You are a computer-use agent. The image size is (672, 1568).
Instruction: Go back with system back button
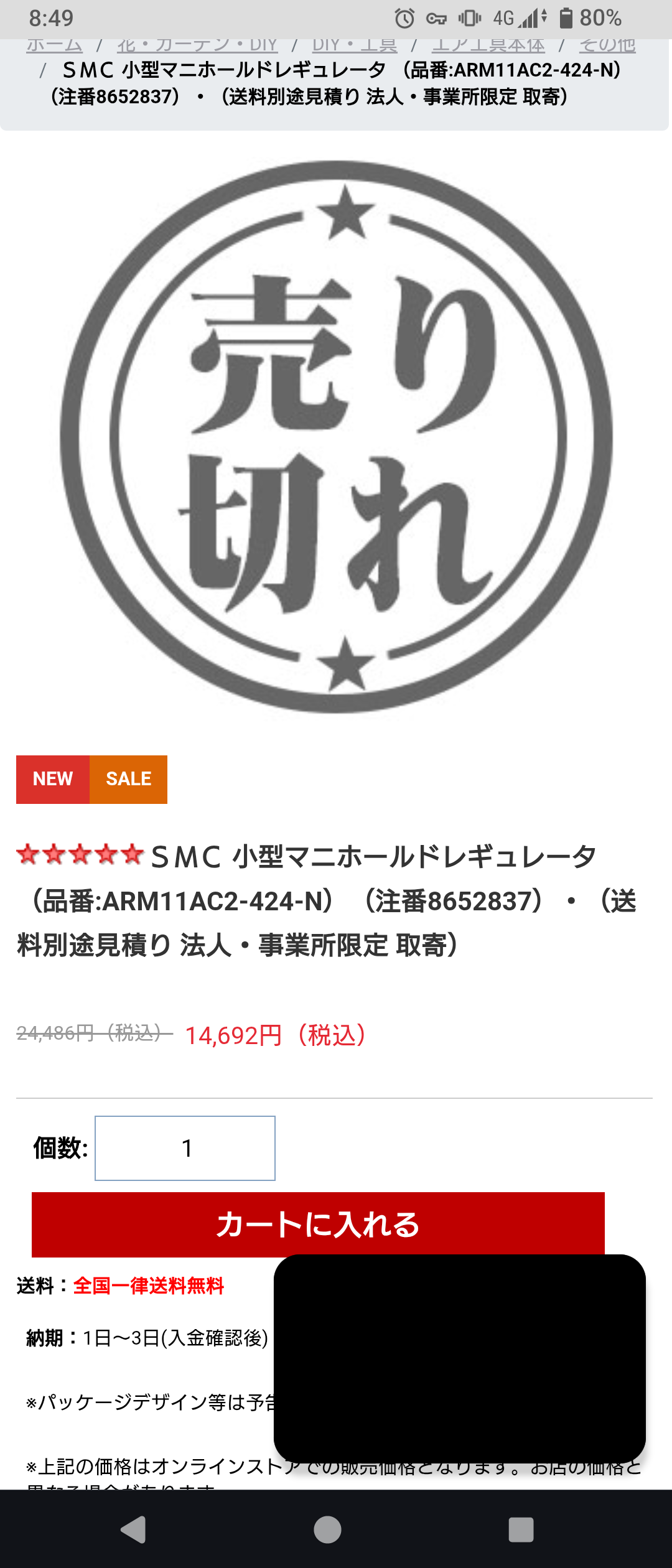pyautogui.click(x=134, y=1529)
